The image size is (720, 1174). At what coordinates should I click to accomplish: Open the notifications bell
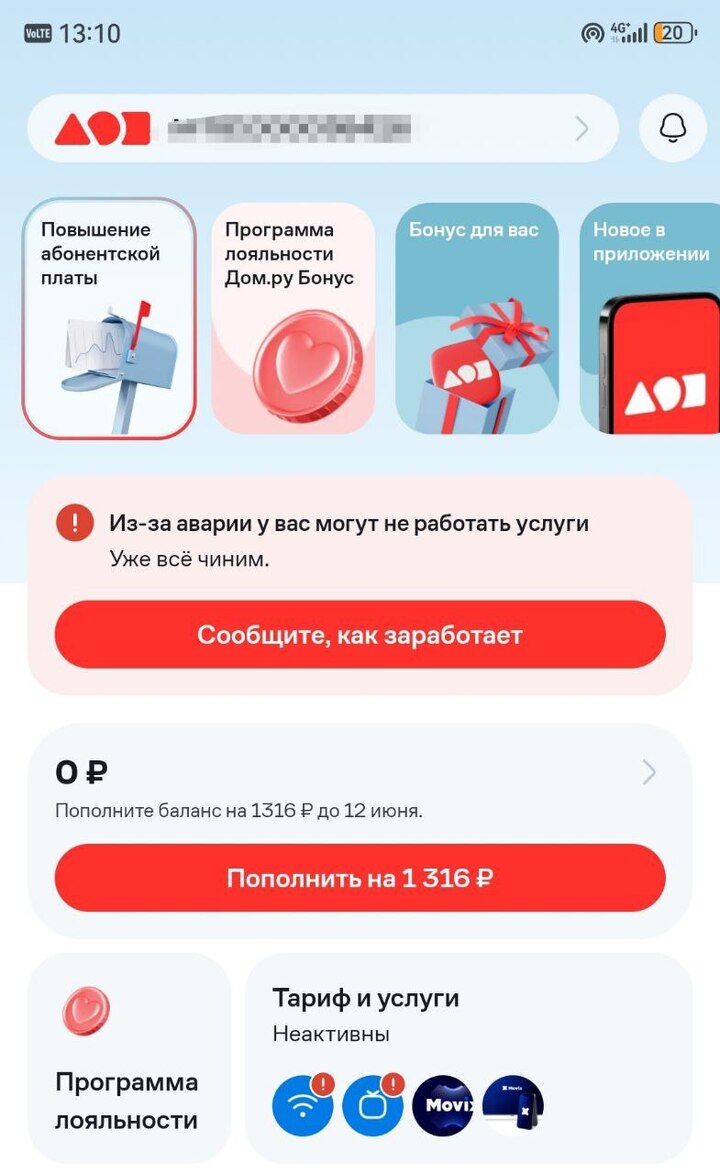click(x=672, y=128)
